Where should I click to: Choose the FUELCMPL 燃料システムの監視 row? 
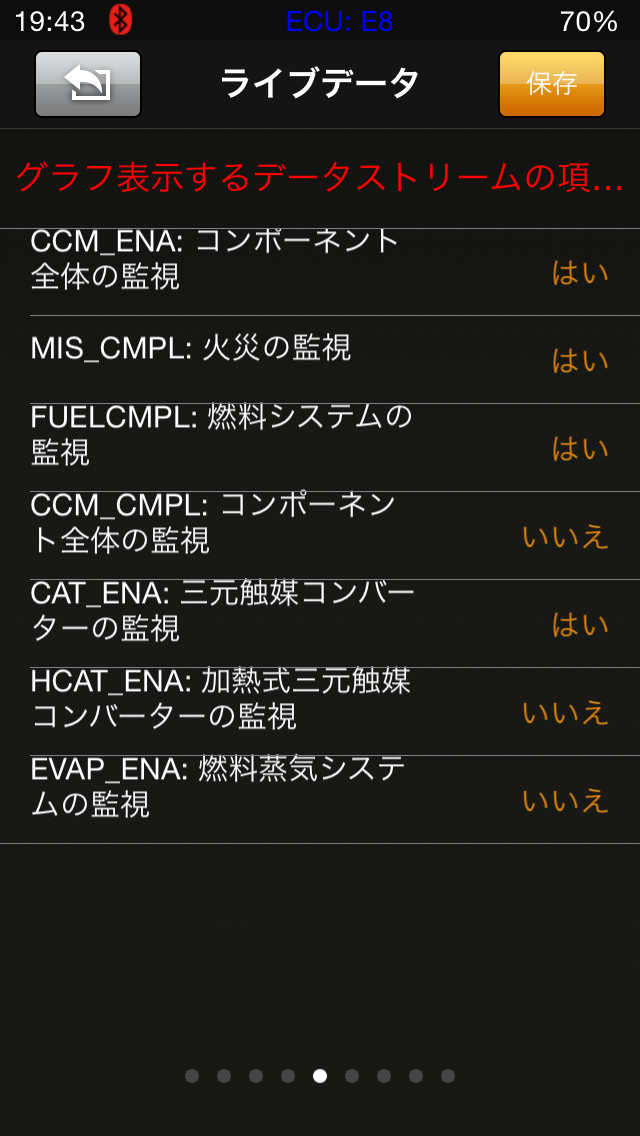320,448
